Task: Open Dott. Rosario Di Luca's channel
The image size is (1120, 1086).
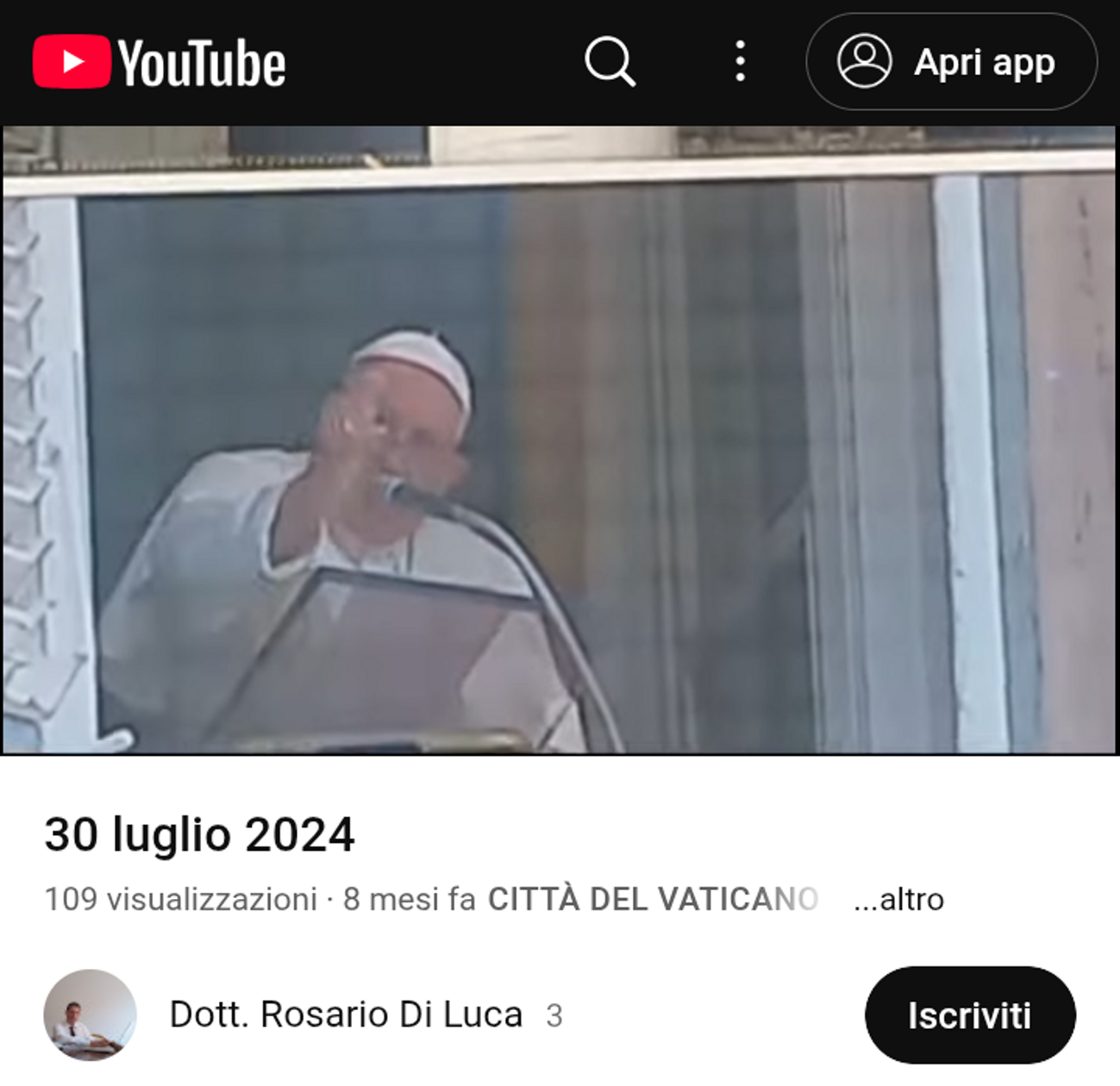Action: tap(345, 1014)
